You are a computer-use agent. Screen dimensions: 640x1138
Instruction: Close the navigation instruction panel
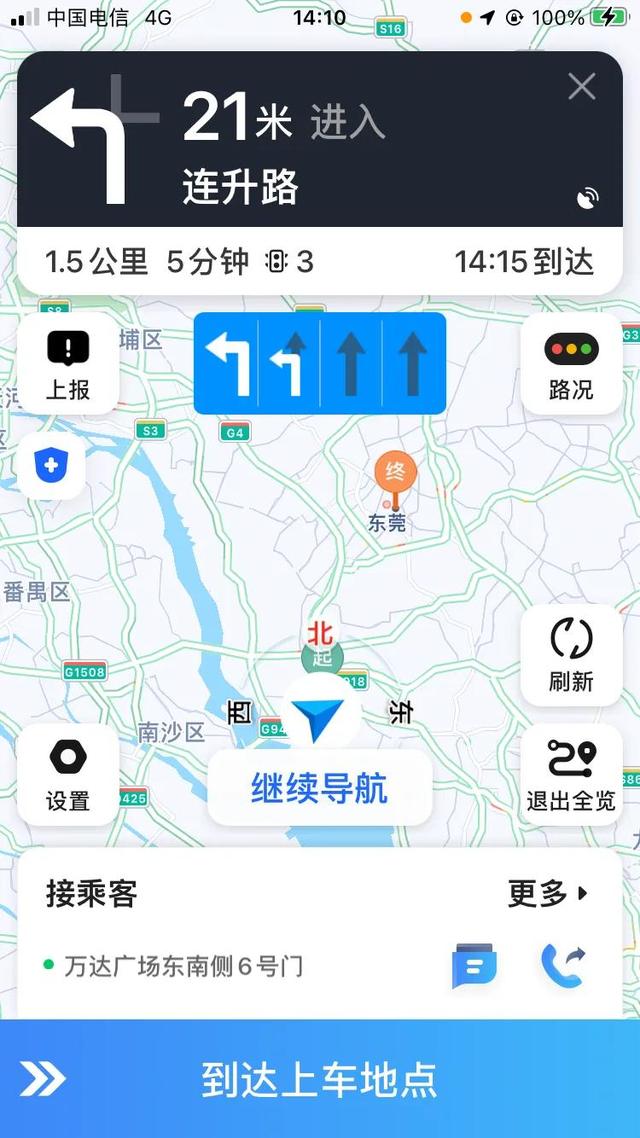pyautogui.click(x=582, y=87)
